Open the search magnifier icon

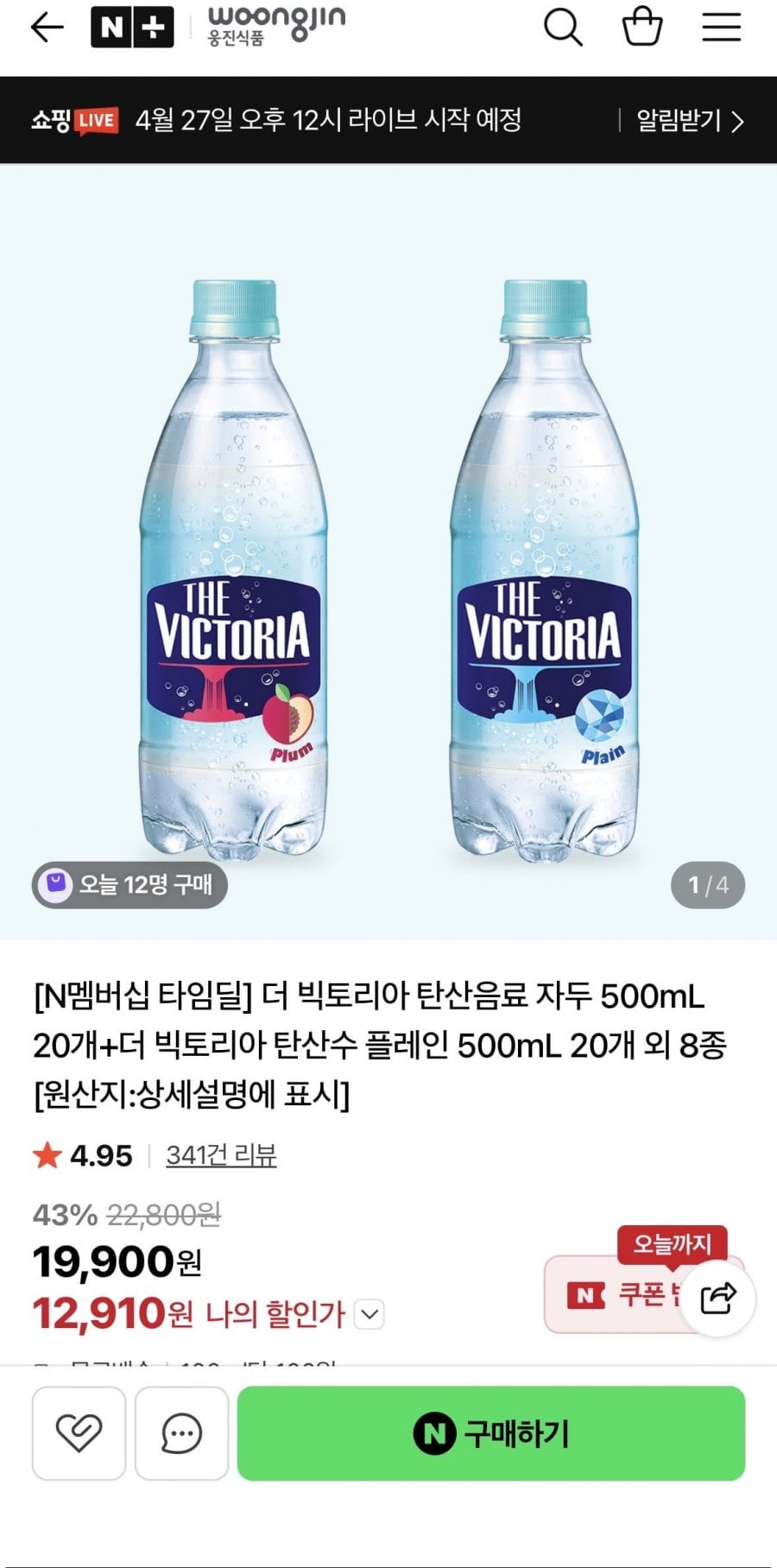point(563,28)
